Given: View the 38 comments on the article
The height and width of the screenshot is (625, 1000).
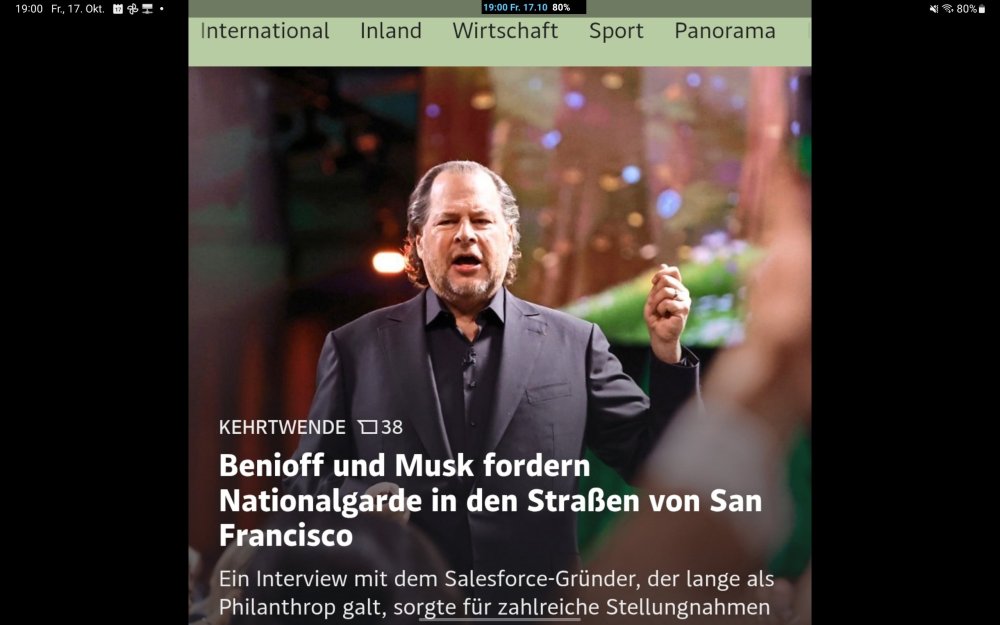Looking at the screenshot, I should [381, 427].
